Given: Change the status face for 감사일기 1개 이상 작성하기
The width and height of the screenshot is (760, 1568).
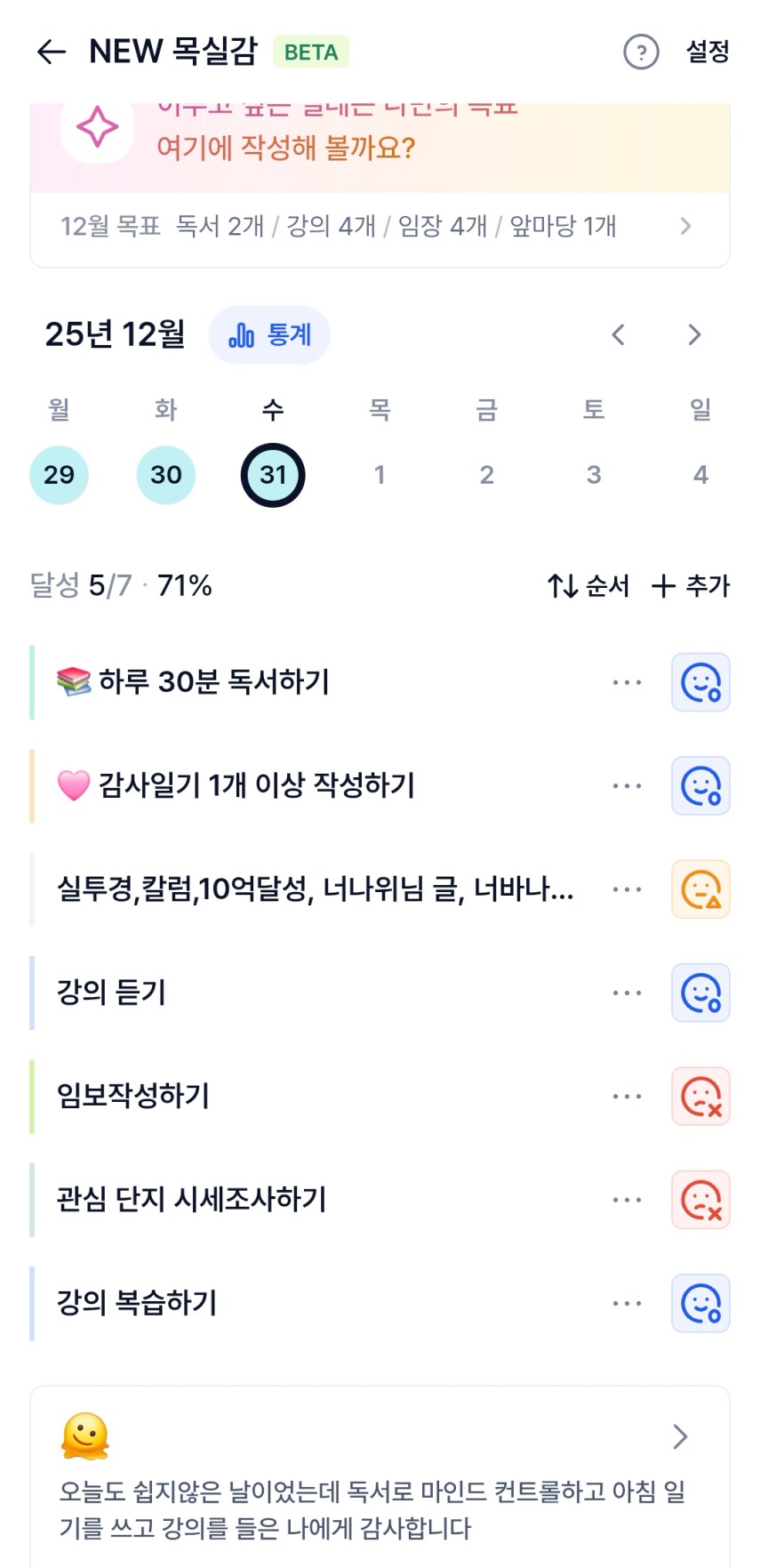Looking at the screenshot, I should pos(700,786).
